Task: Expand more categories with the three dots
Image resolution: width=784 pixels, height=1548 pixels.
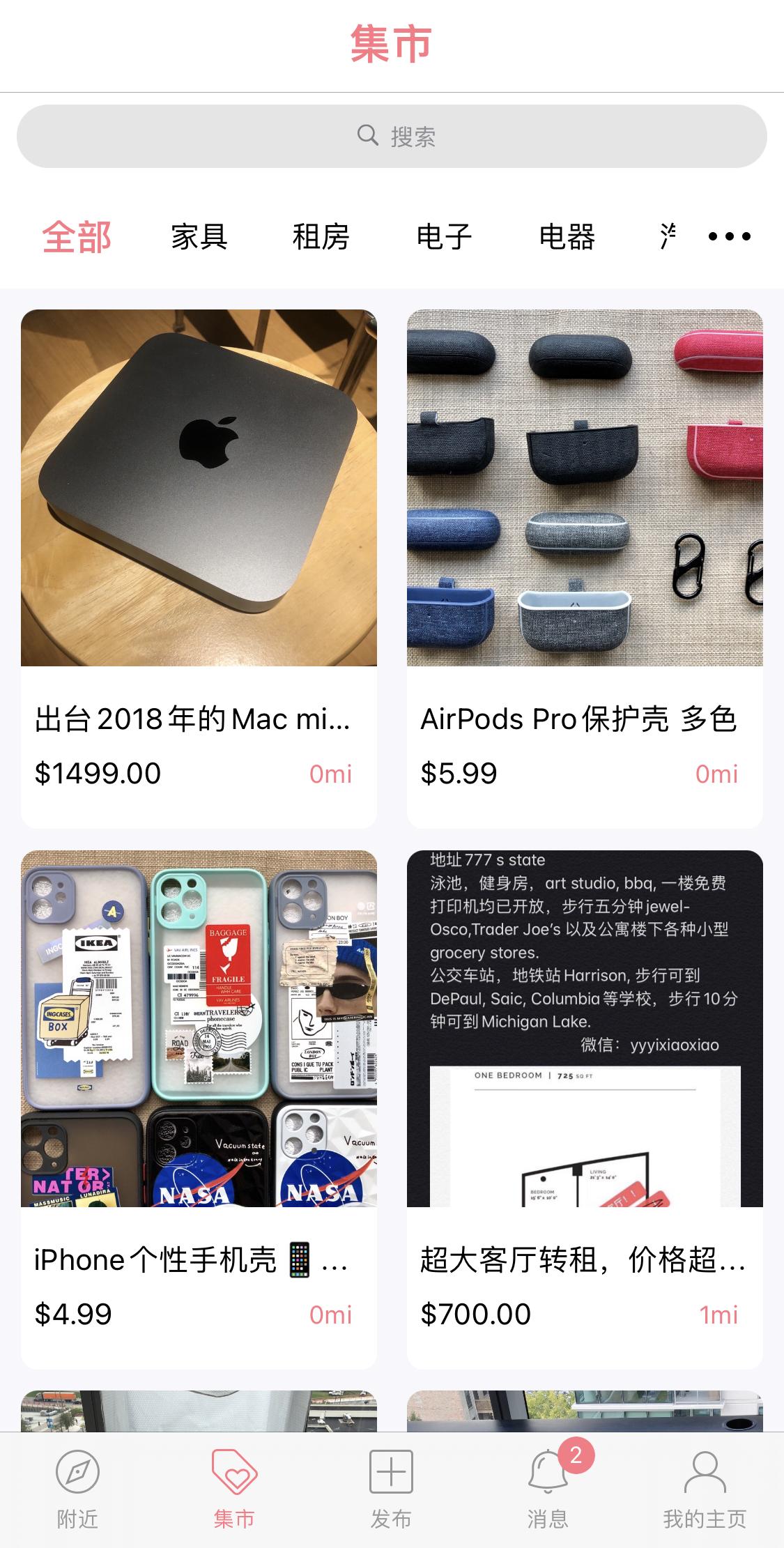Action: point(729,237)
